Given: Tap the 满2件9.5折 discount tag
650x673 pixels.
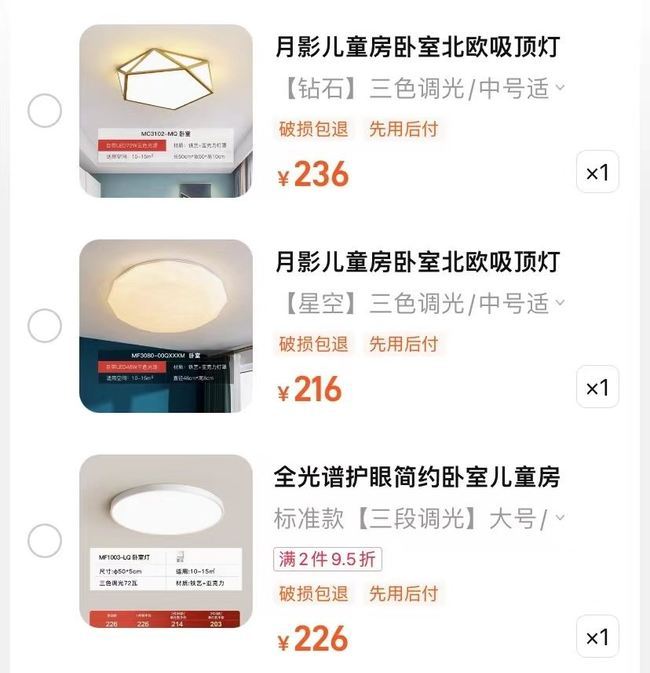Looking at the screenshot, I should click(328, 558).
